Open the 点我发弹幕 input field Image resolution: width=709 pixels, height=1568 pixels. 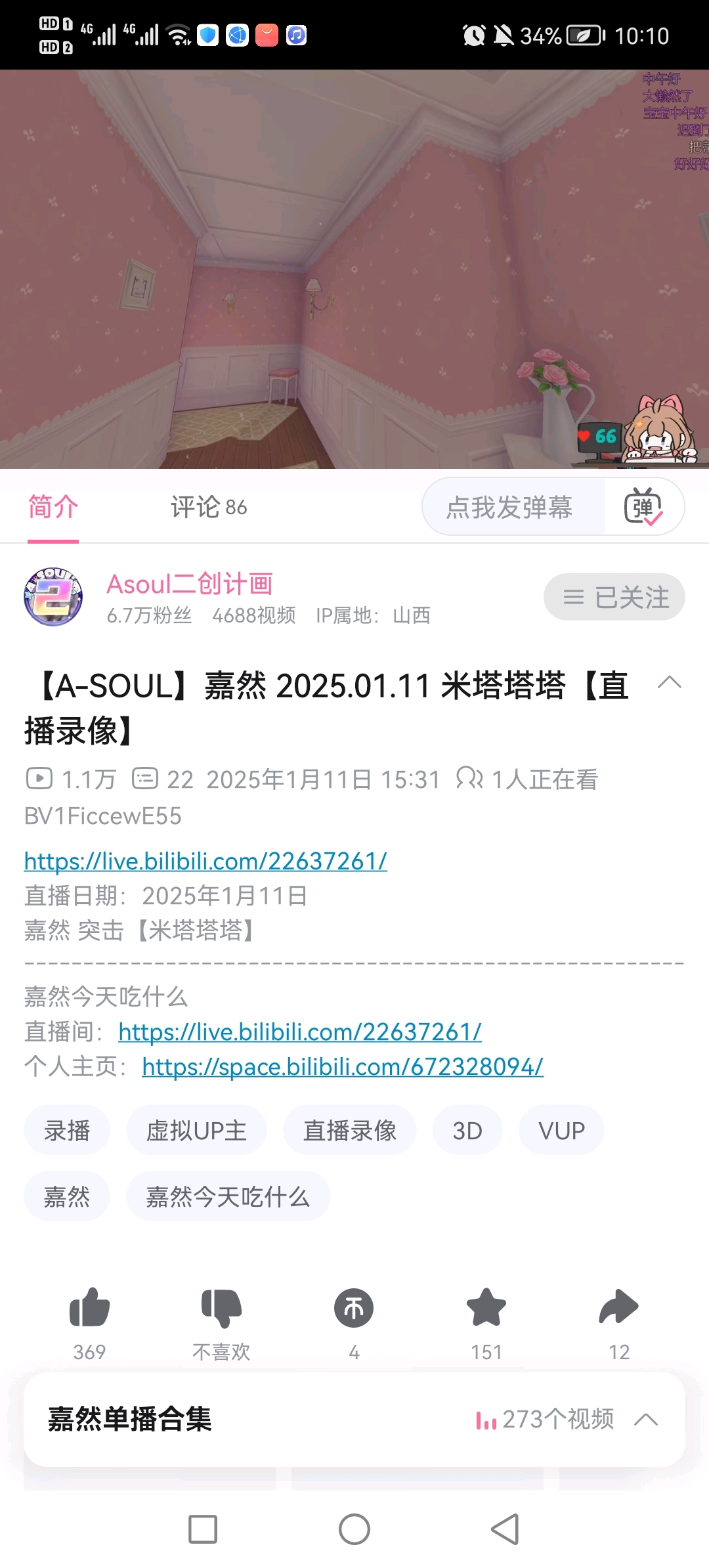509,507
